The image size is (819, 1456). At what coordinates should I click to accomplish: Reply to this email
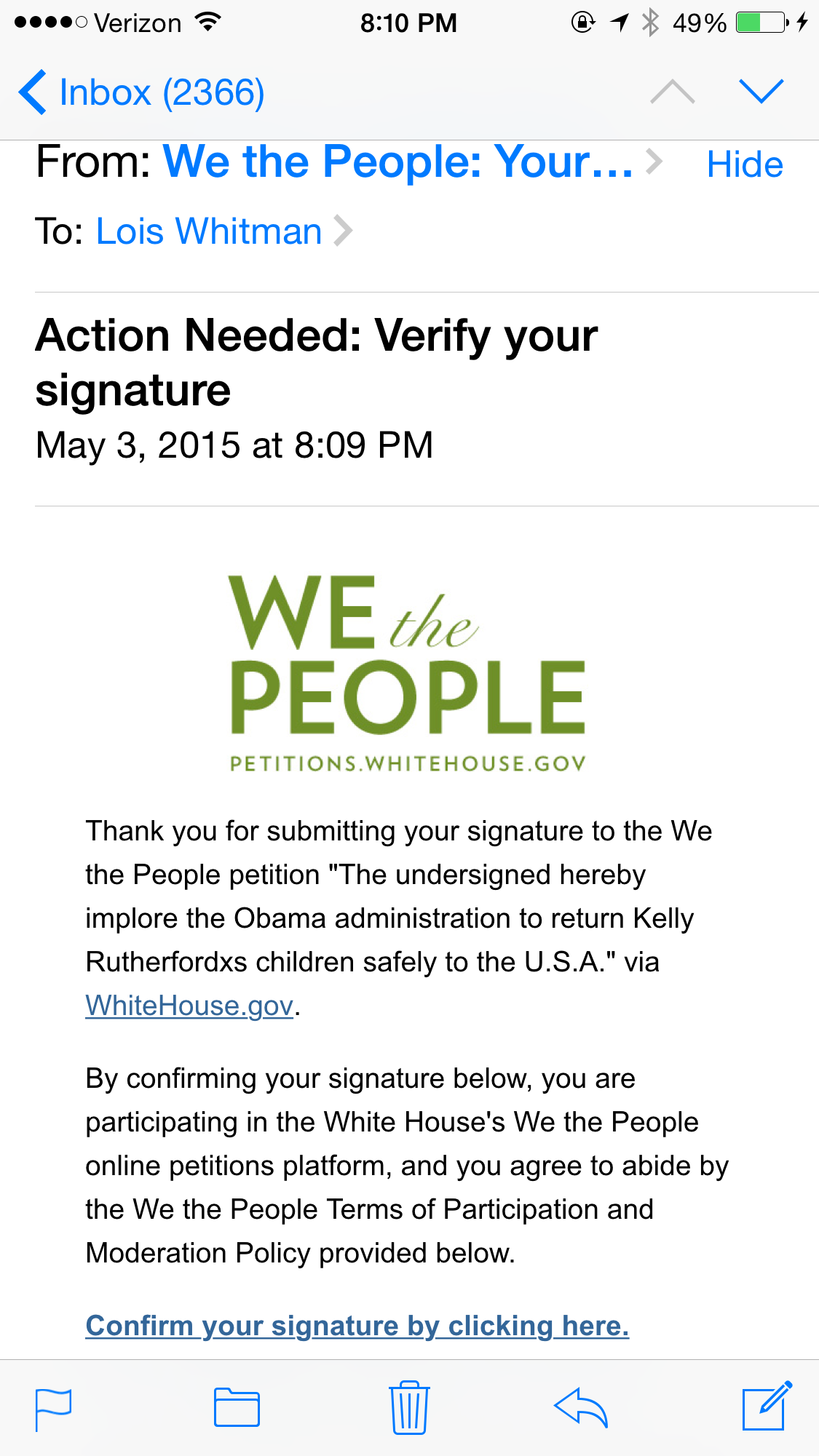[x=581, y=1407]
